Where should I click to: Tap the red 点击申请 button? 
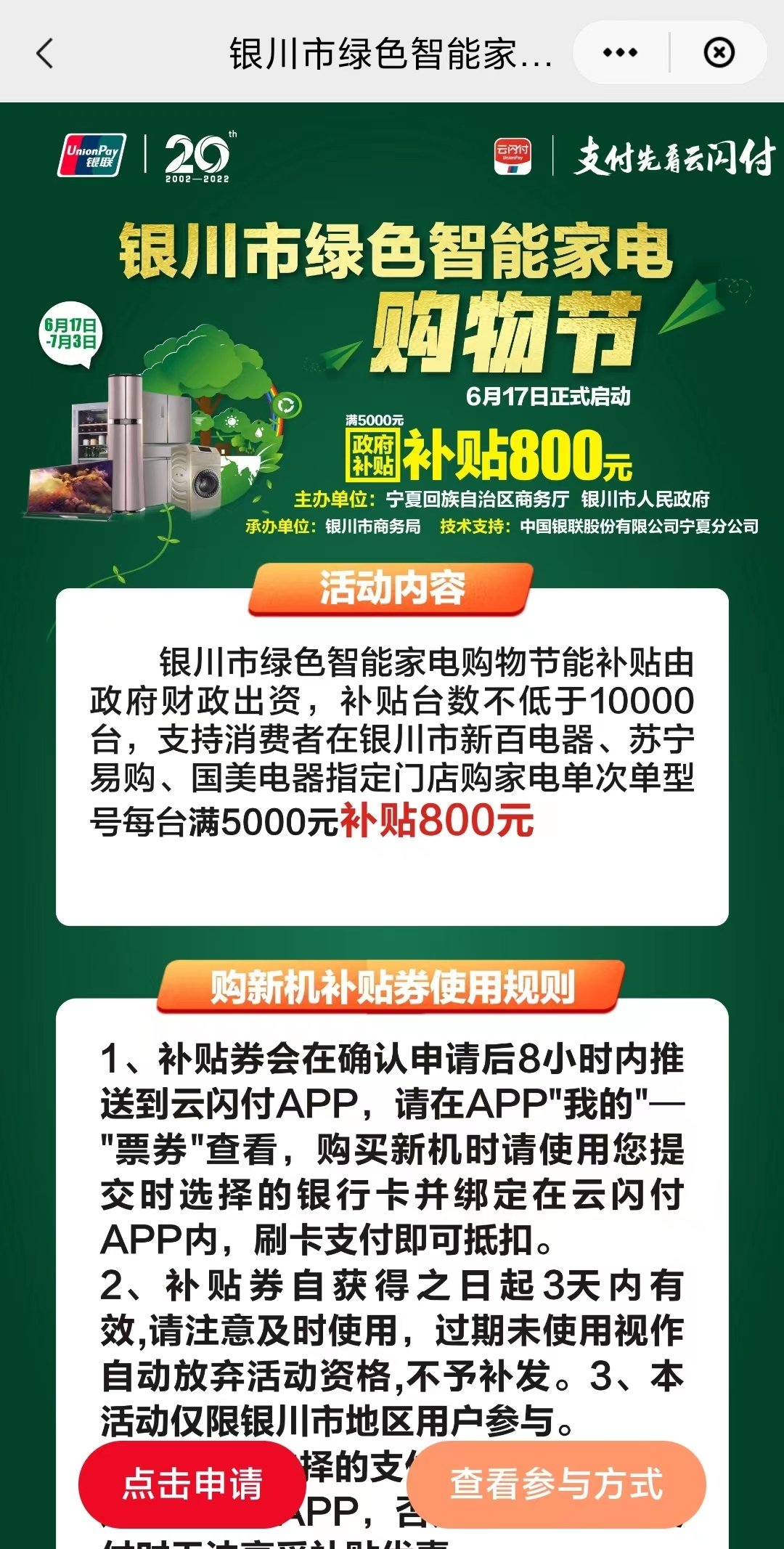[192, 1484]
